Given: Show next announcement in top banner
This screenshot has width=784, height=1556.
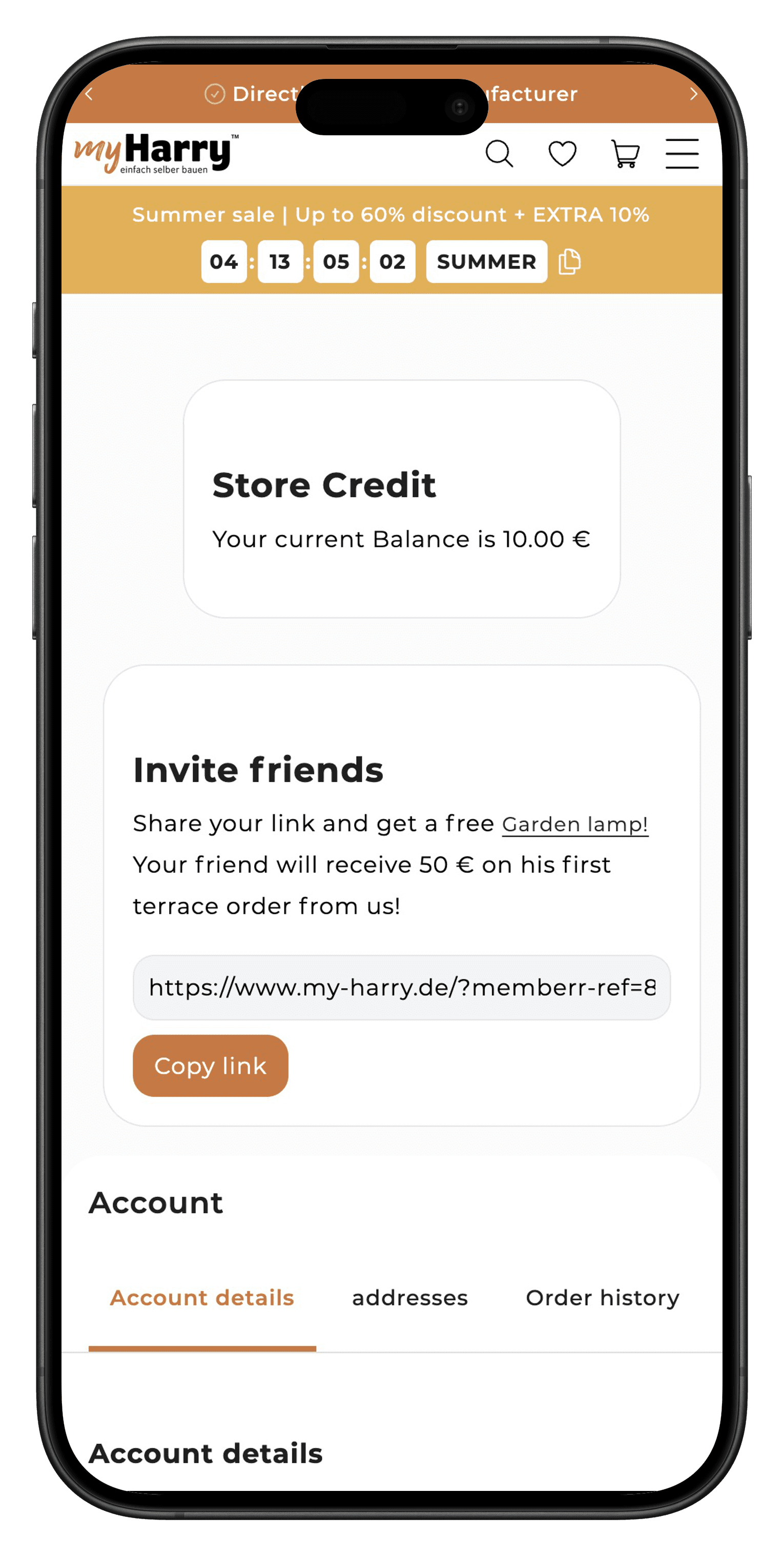Looking at the screenshot, I should coord(693,94).
